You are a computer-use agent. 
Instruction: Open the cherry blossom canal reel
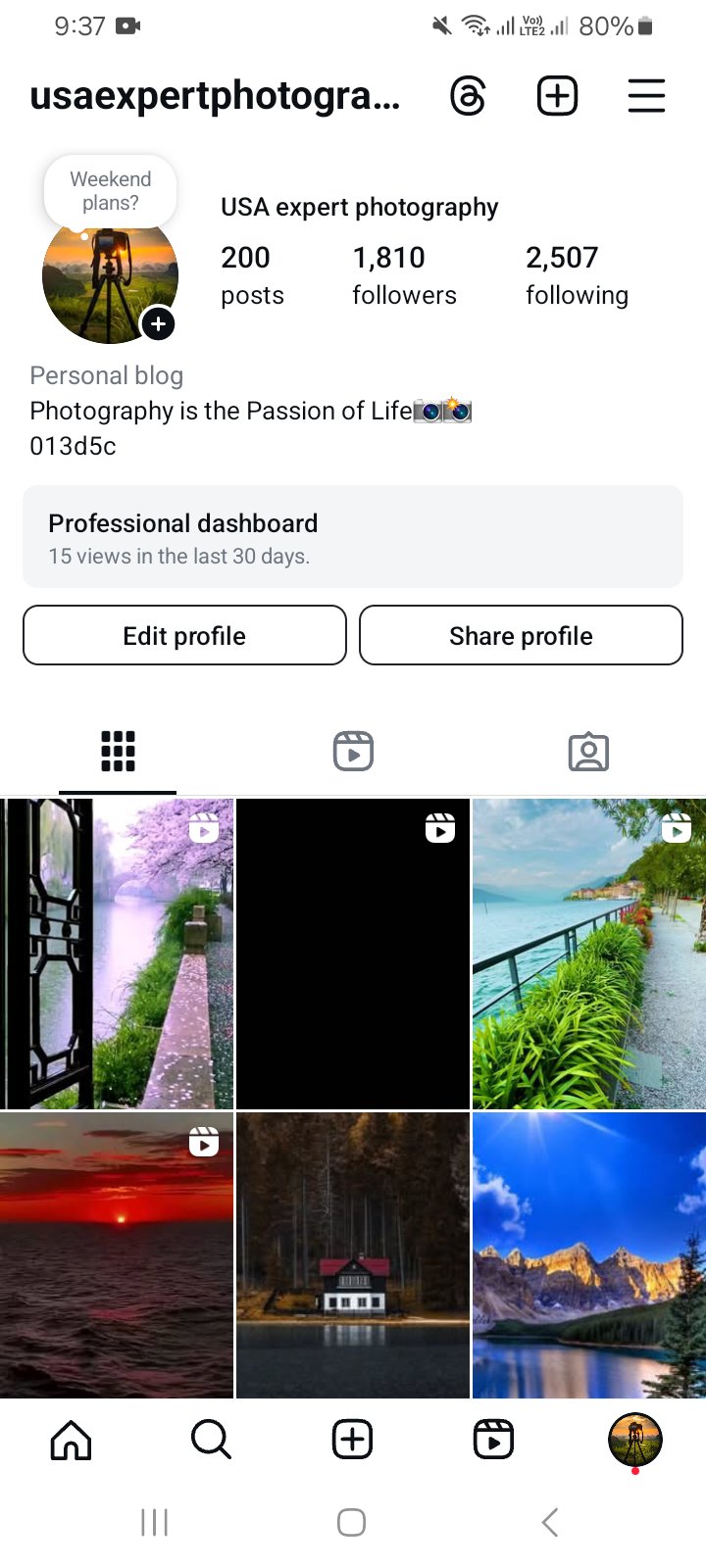(117, 954)
